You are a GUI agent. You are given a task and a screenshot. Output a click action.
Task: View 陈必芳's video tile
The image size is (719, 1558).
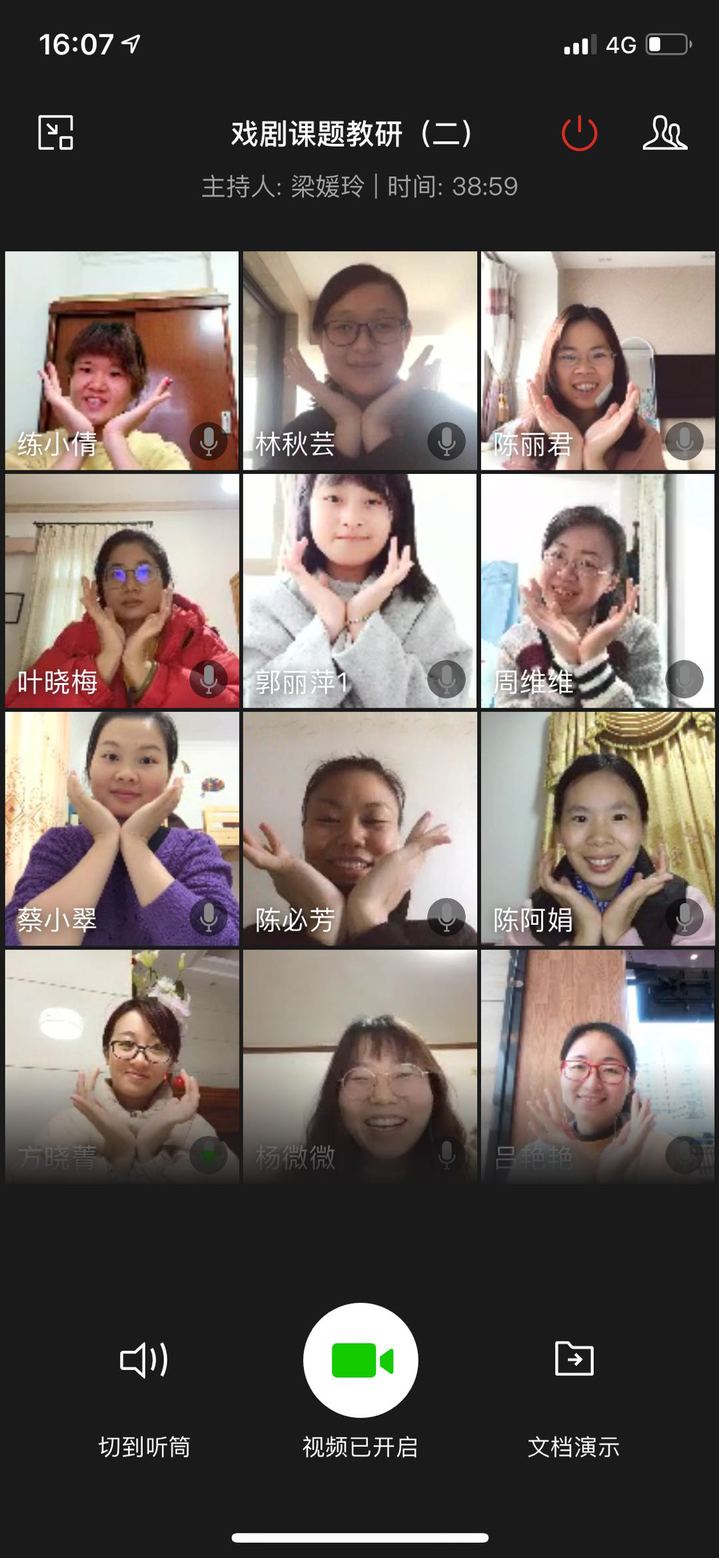coord(360,828)
